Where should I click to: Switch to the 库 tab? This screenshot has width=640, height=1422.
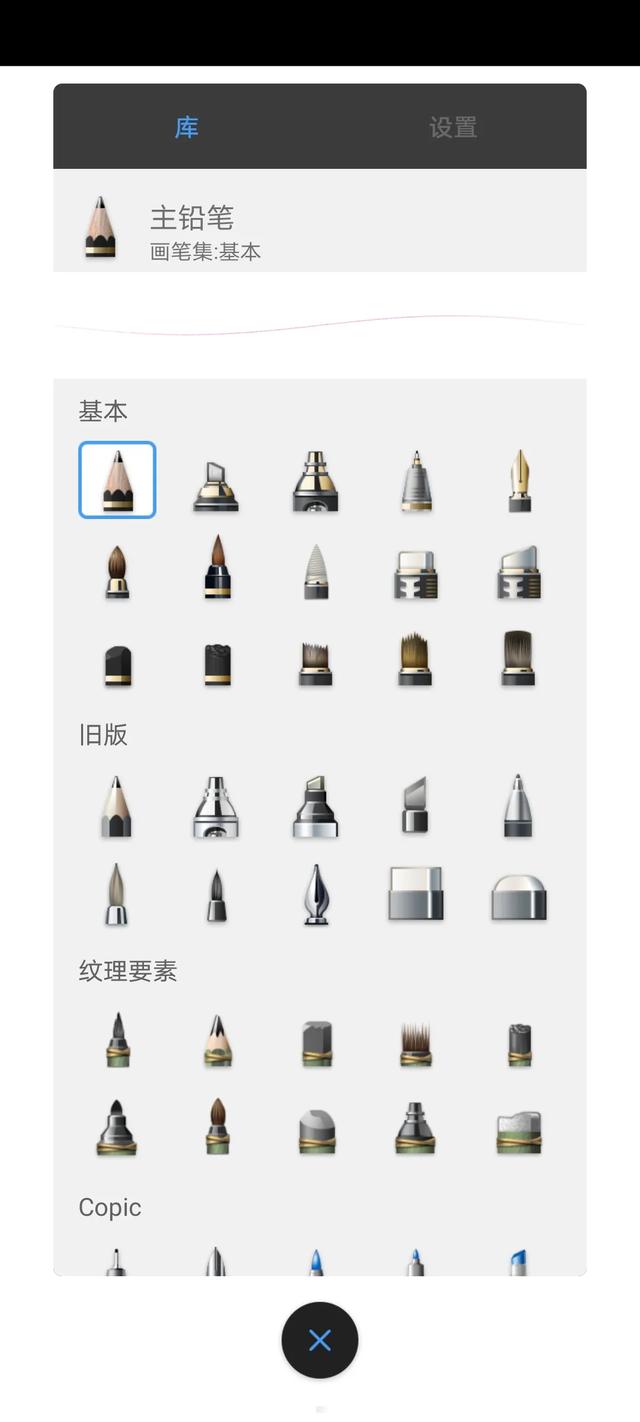tap(187, 127)
